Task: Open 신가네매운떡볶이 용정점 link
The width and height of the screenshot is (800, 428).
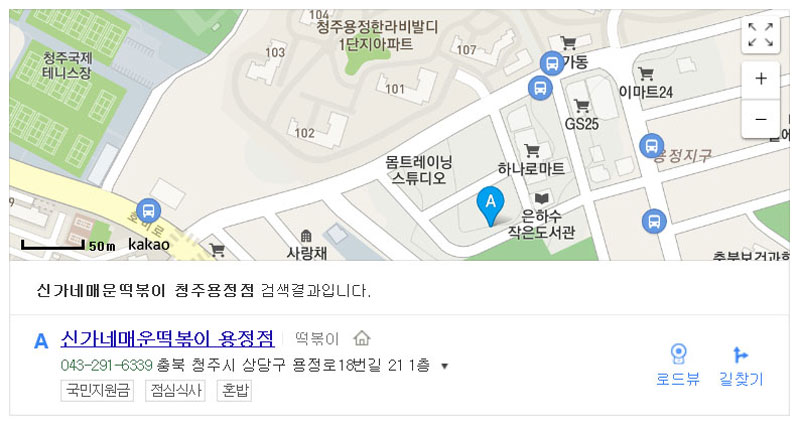Action: coord(167,338)
